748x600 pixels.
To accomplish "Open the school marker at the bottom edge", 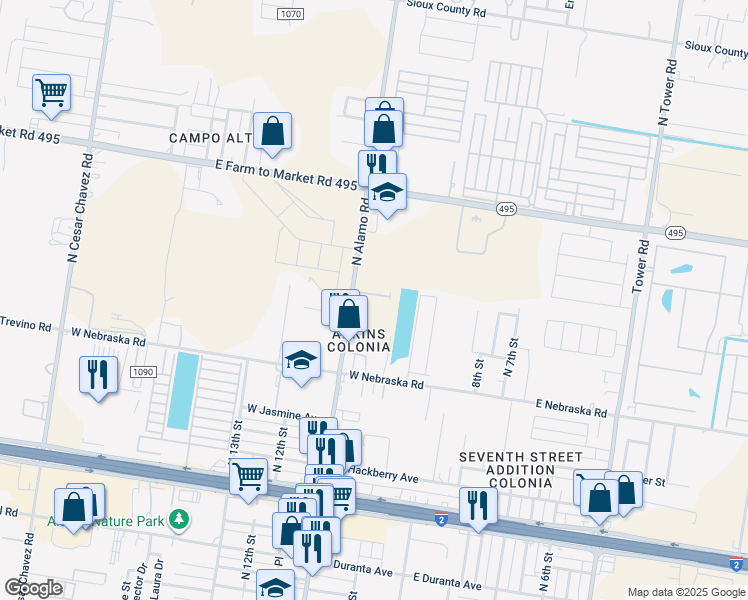I will 275,586.
